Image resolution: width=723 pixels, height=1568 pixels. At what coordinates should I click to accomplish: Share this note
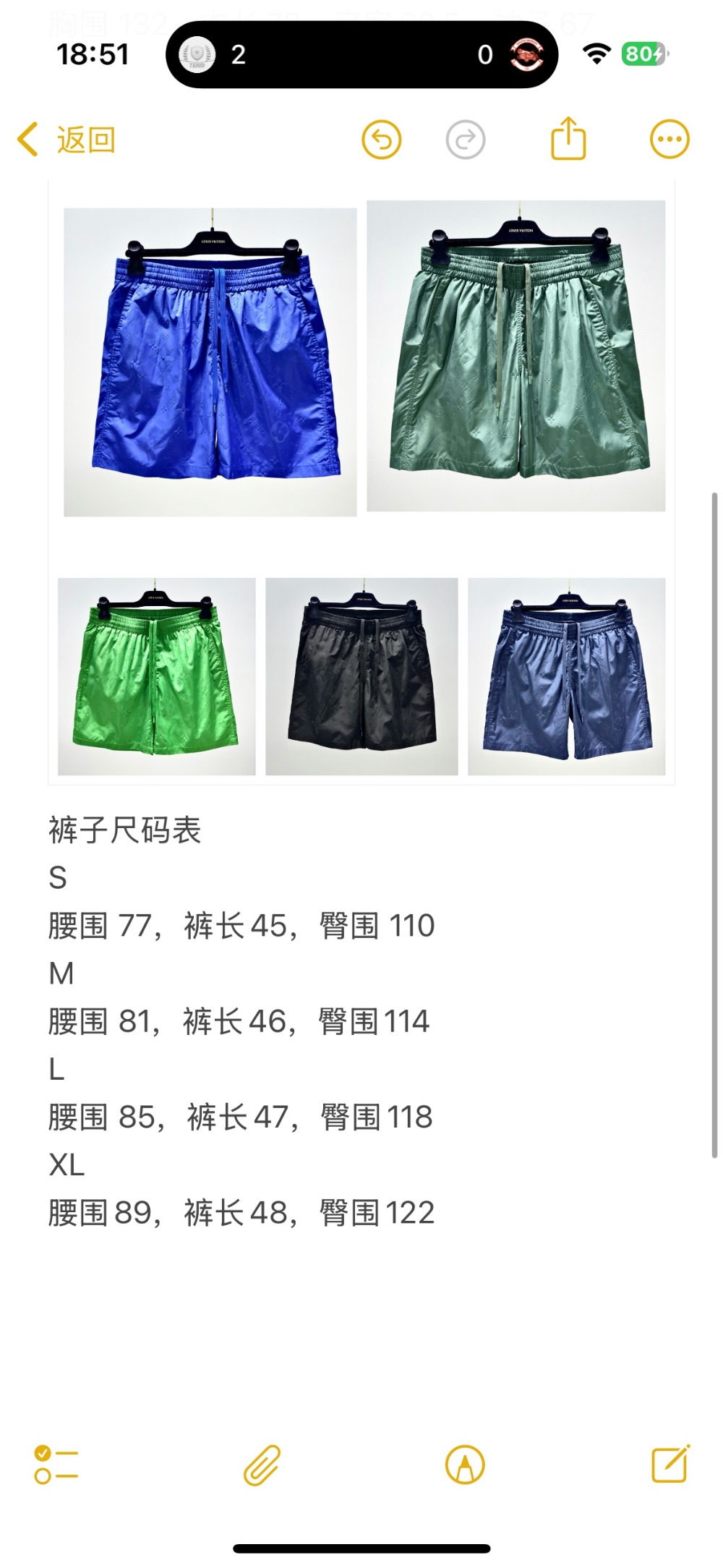click(568, 139)
